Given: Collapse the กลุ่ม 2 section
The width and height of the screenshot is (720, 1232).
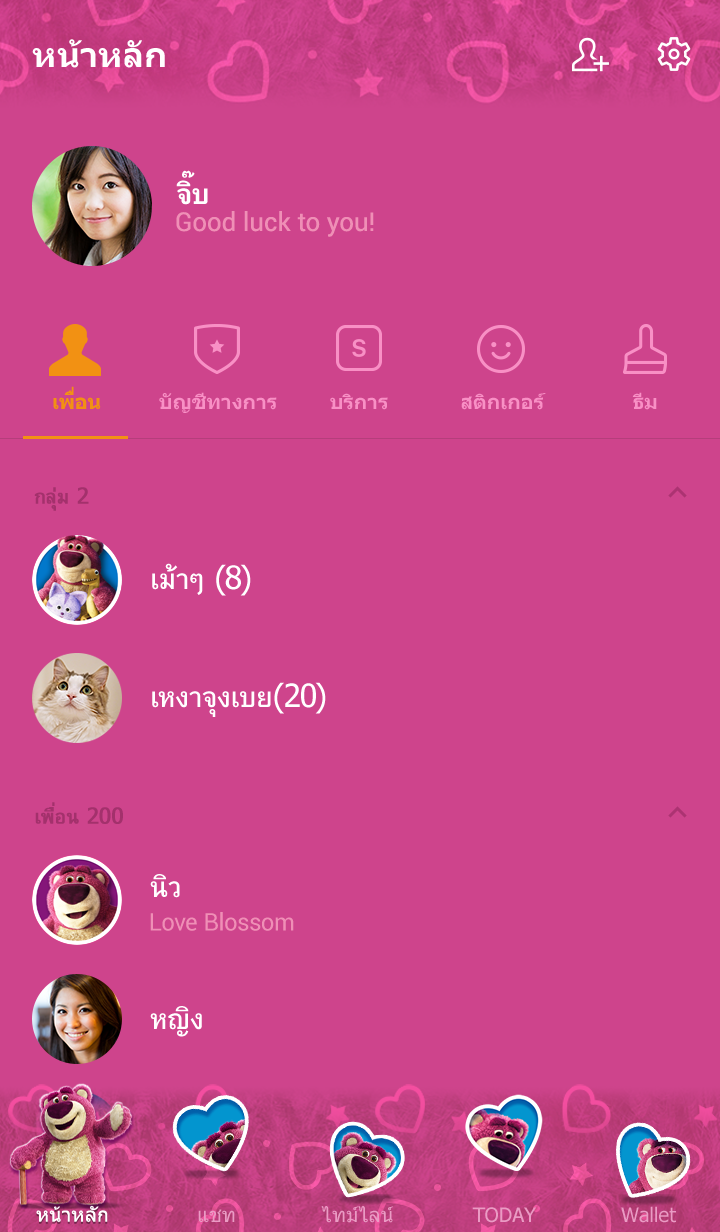Looking at the screenshot, I should pyautogui.click(x=677, y=492).
